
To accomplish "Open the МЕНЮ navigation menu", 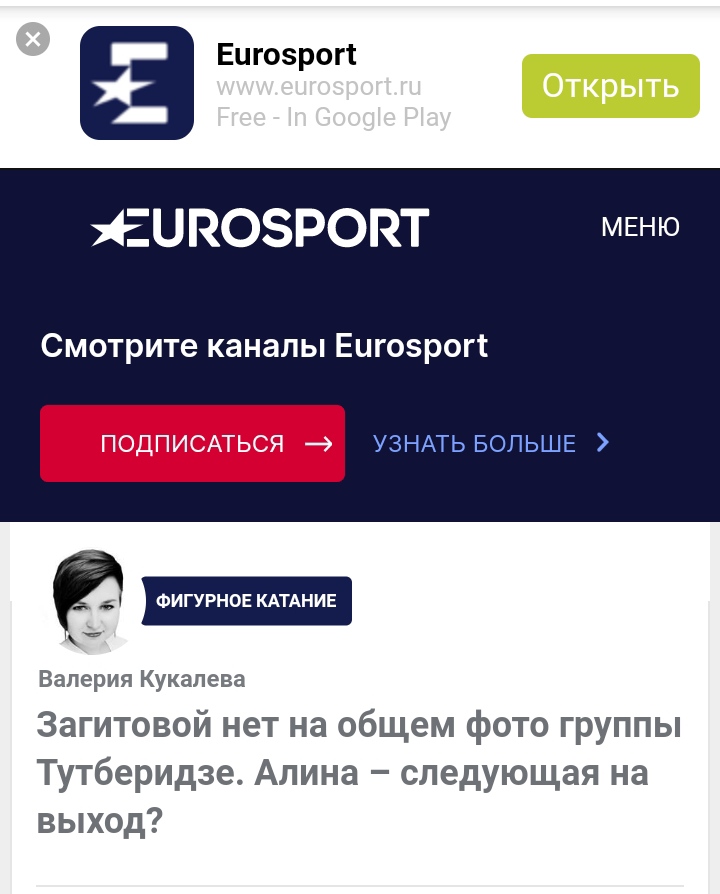I will click(640, 227).
